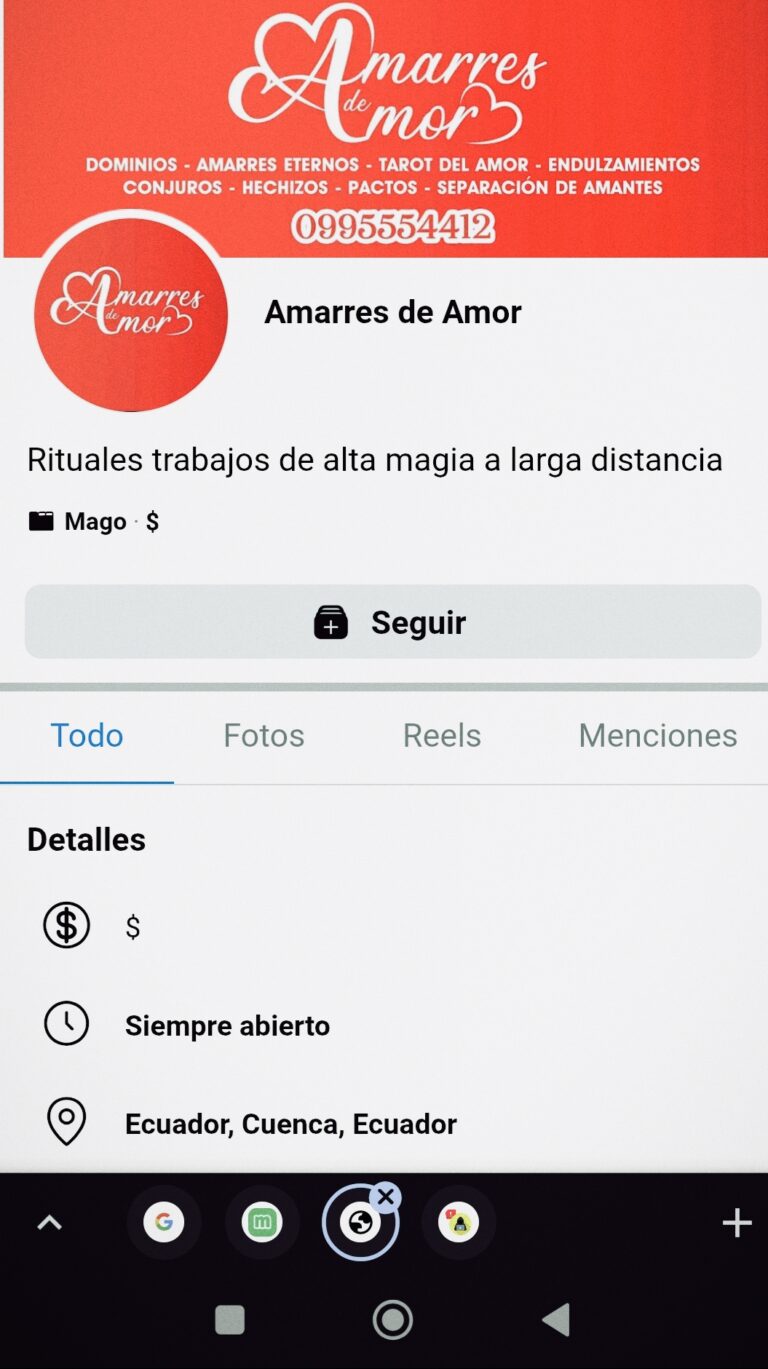Close the current browser tab
768x1369 pixels.
tap(385, 1197)
